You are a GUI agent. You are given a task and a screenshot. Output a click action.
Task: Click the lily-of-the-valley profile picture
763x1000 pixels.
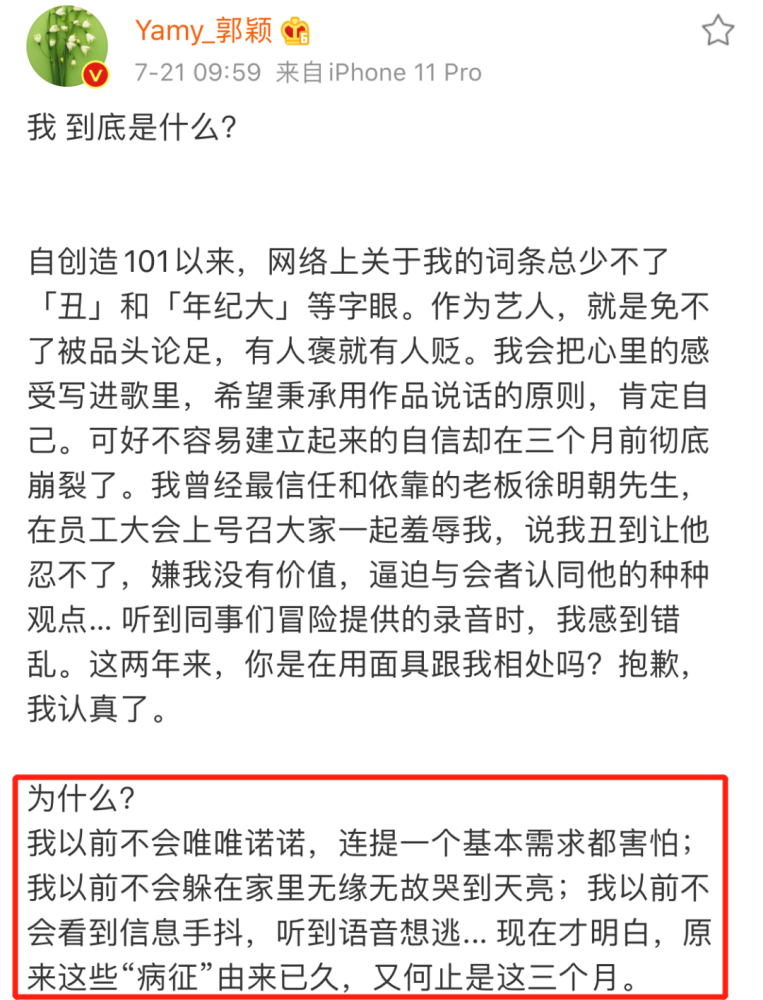[x=65, y=45]
